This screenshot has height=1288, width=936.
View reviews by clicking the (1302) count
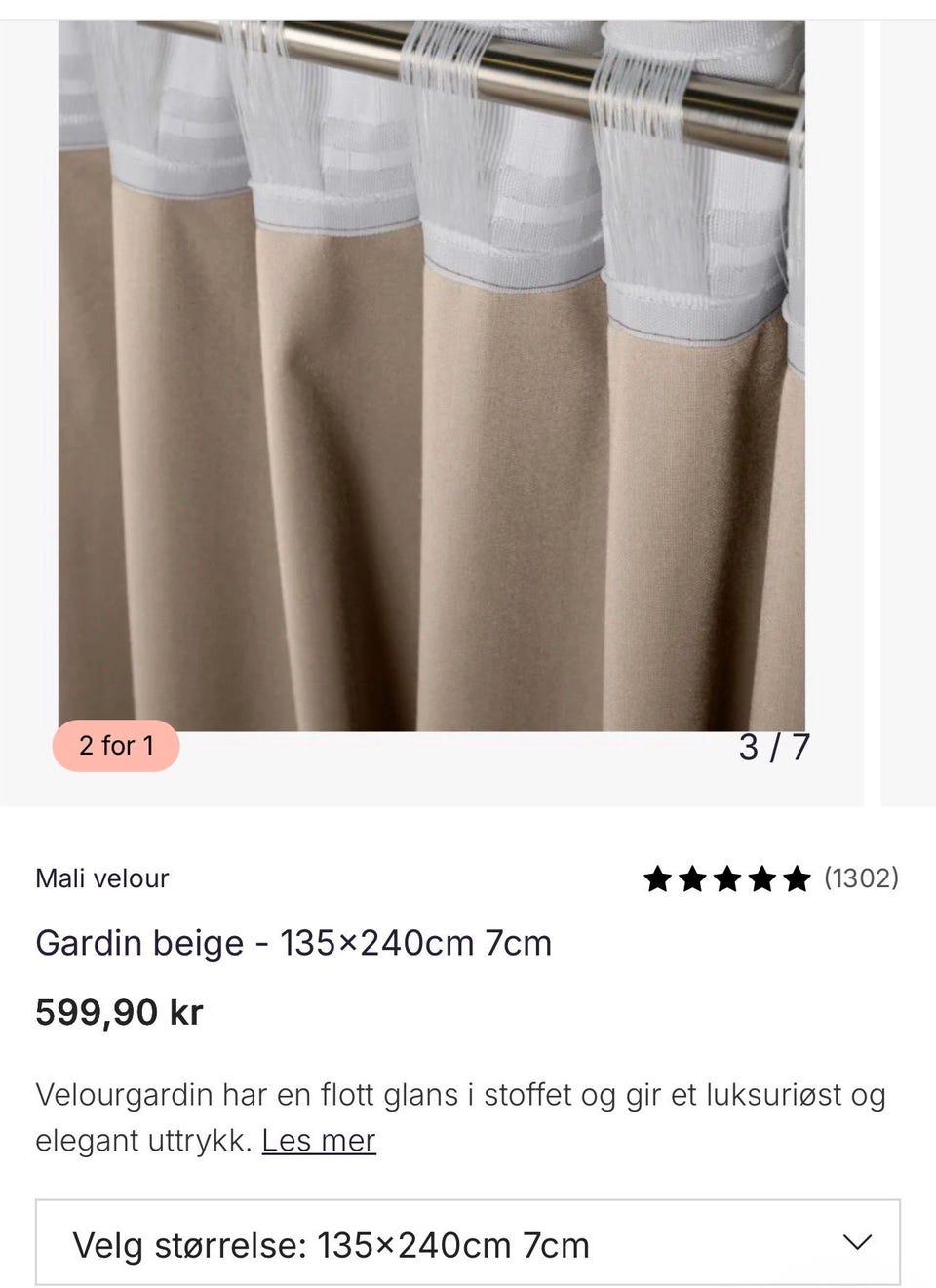point(862,878)
